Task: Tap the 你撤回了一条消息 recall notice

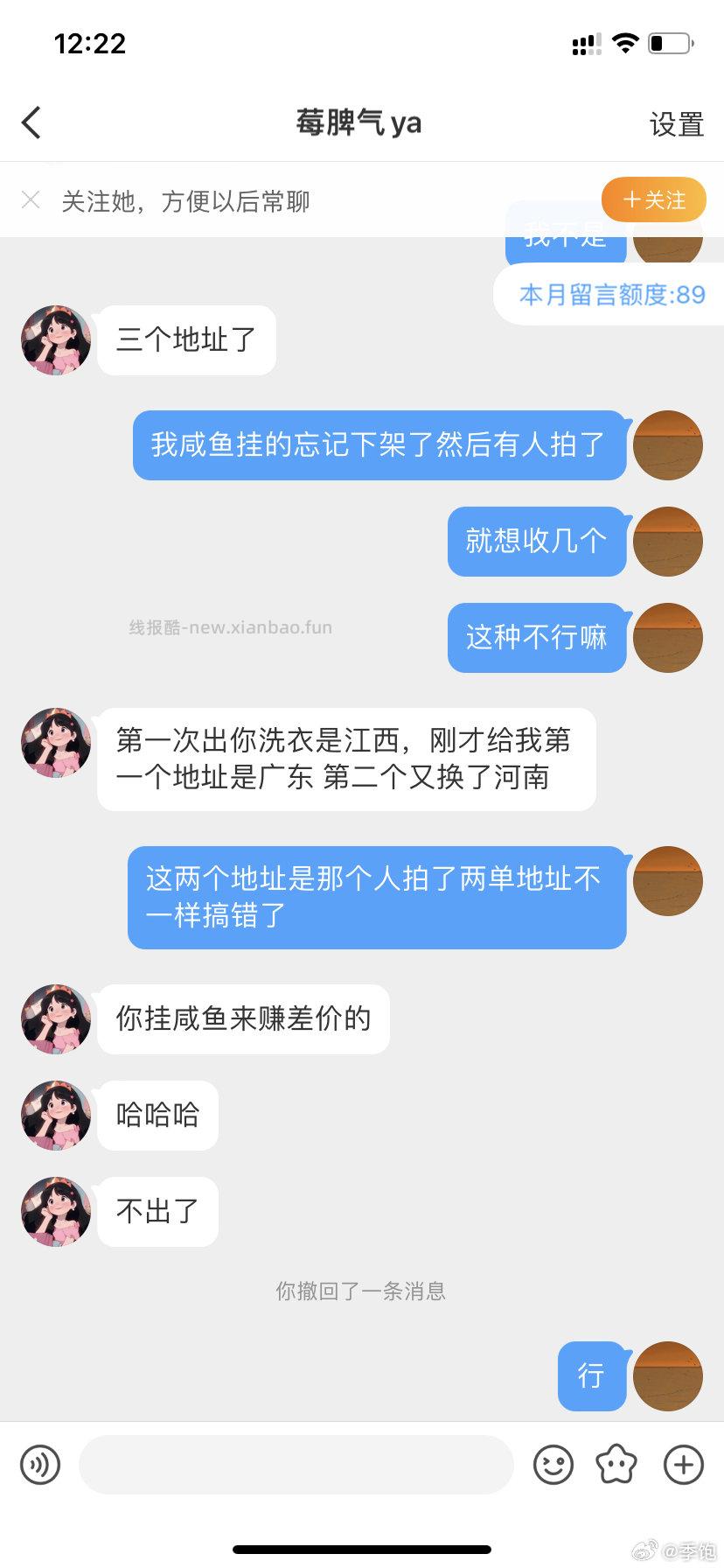Action: 361,1291
